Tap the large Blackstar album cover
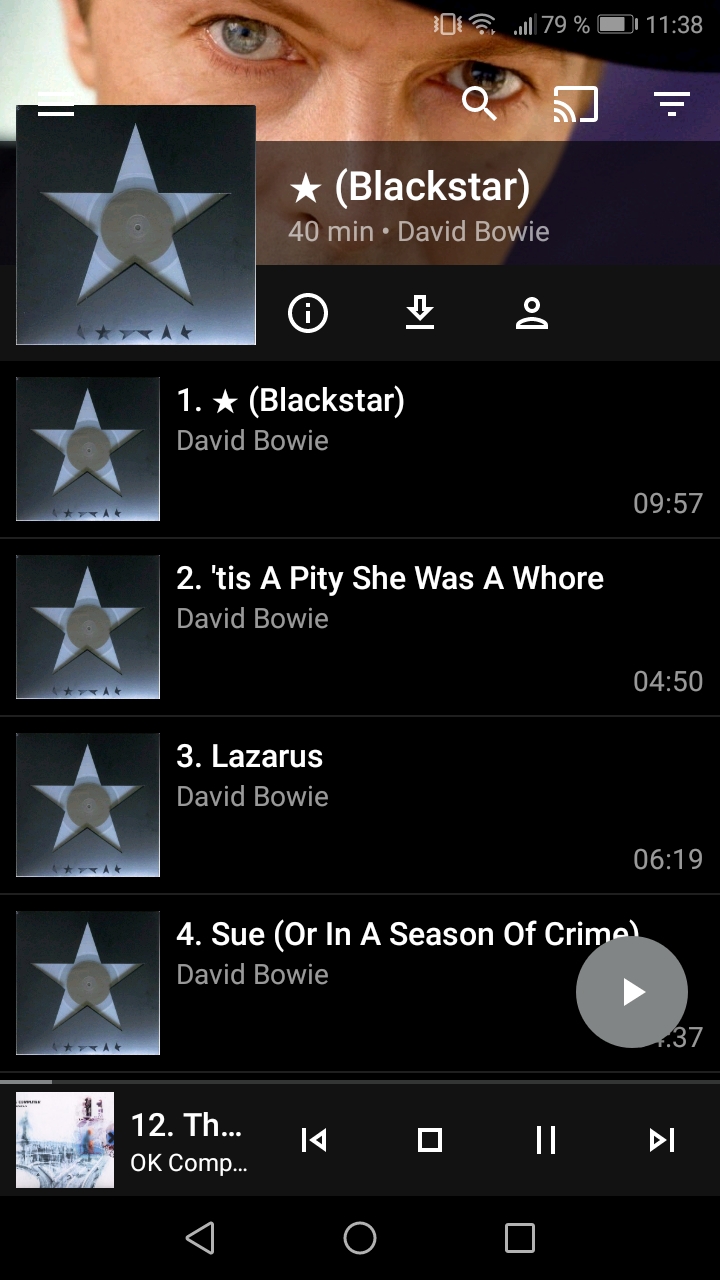720x1280 pixels. pos(136,225)
